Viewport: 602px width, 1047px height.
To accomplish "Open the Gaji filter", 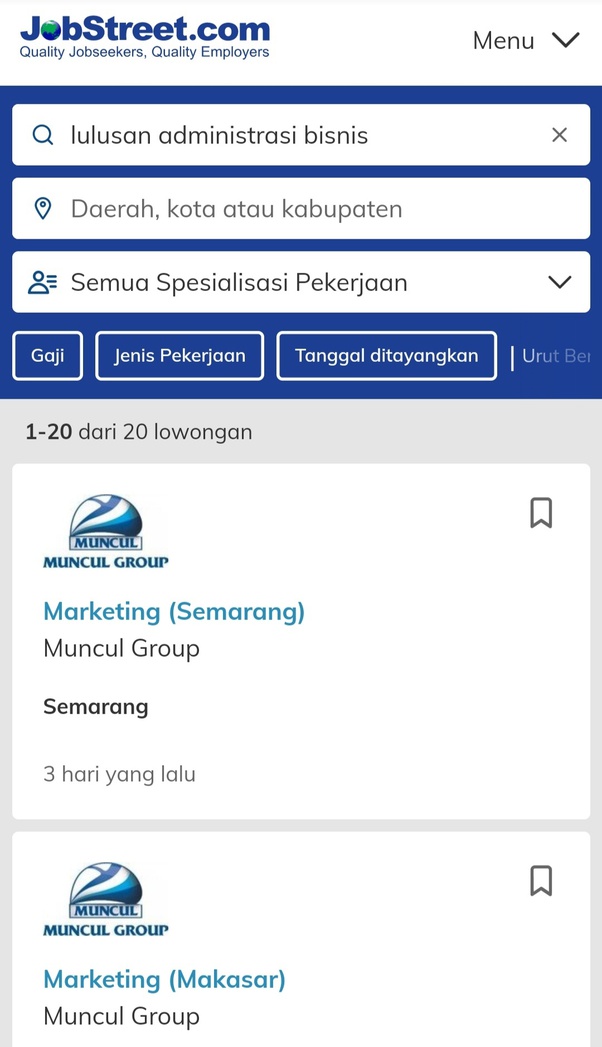I will click(47, 356).
